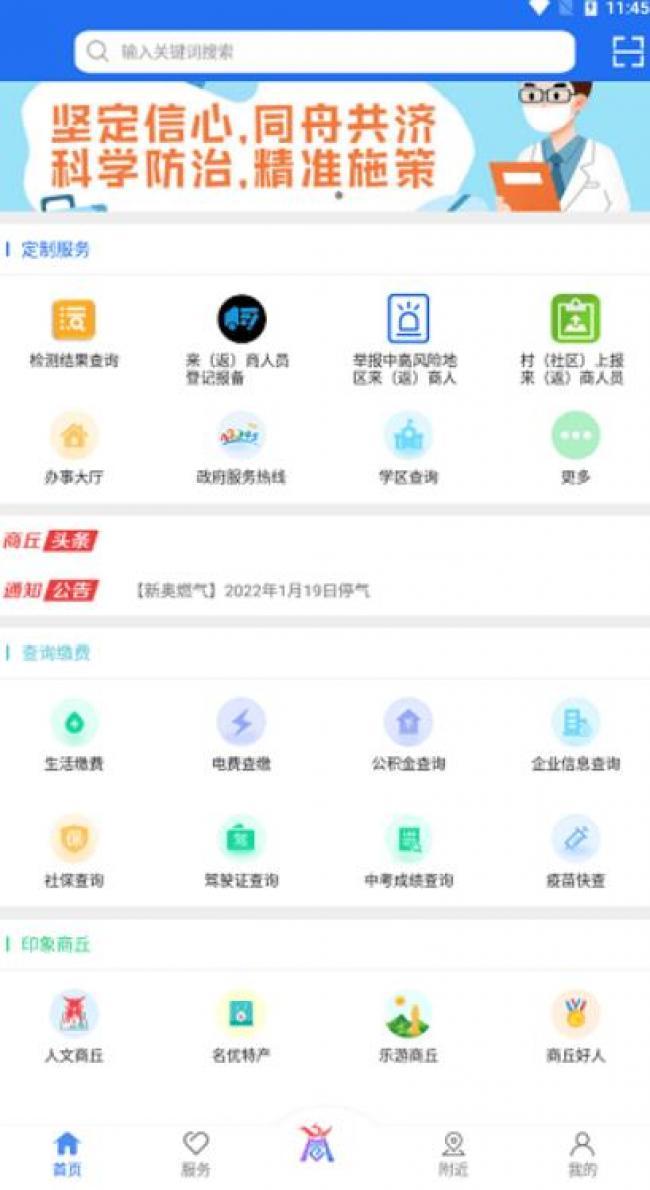Open 公积金查询
This screenshot has height=1190, width=650.
[x=408, y=735]
